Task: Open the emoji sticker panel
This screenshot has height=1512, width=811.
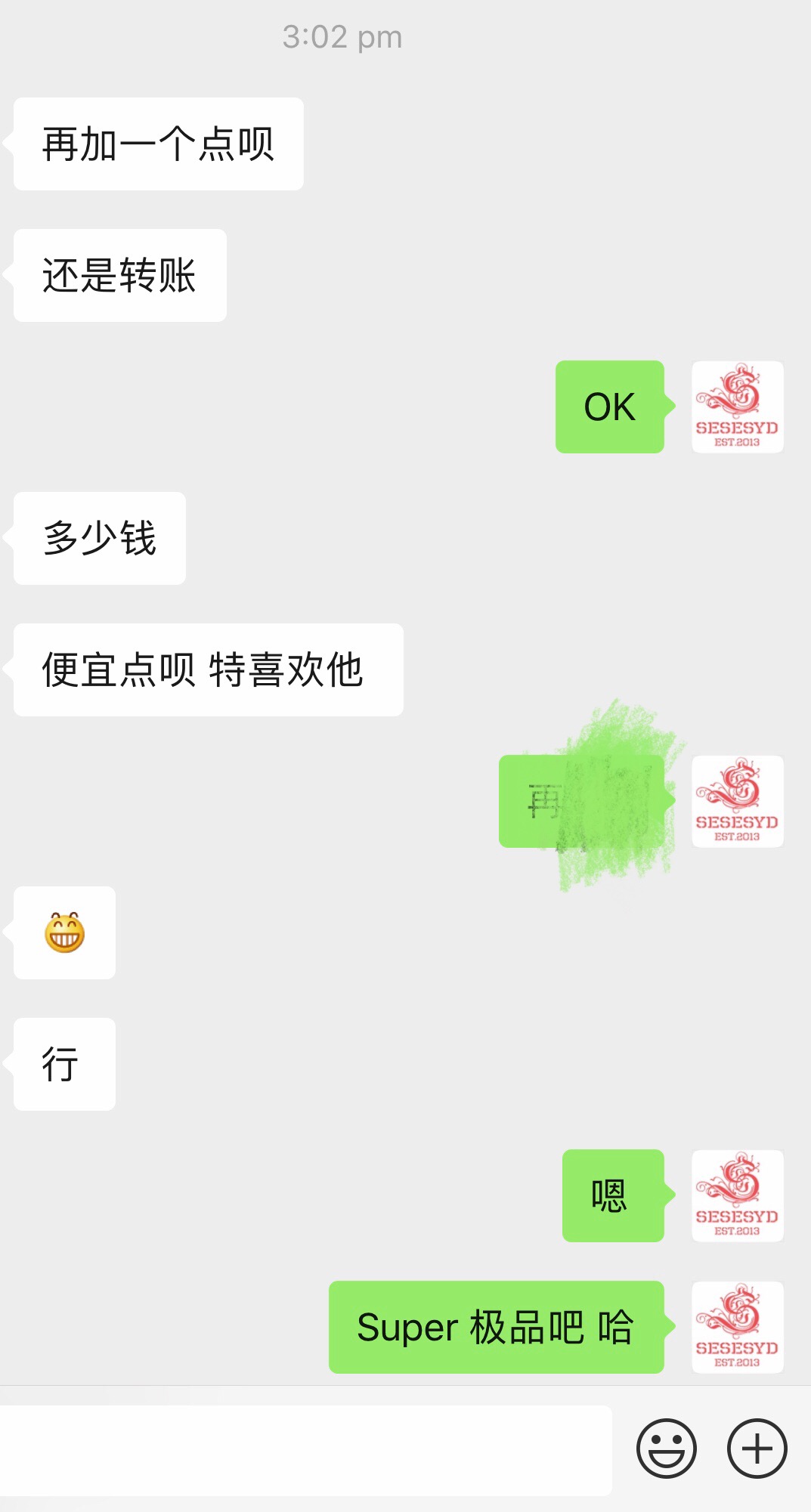Action: point(666,1448)
